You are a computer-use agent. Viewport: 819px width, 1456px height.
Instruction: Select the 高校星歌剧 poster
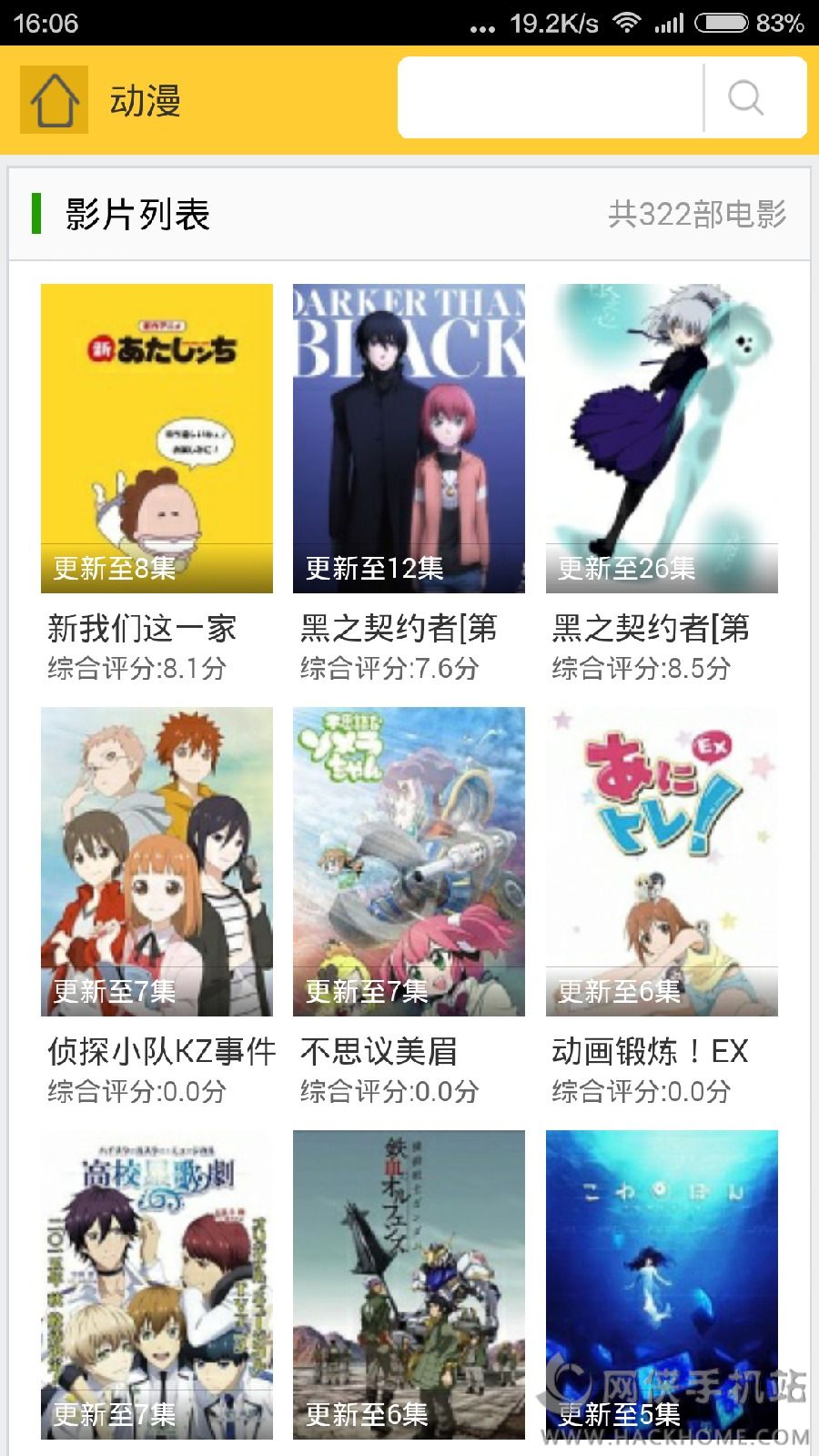pos(157,1283)
